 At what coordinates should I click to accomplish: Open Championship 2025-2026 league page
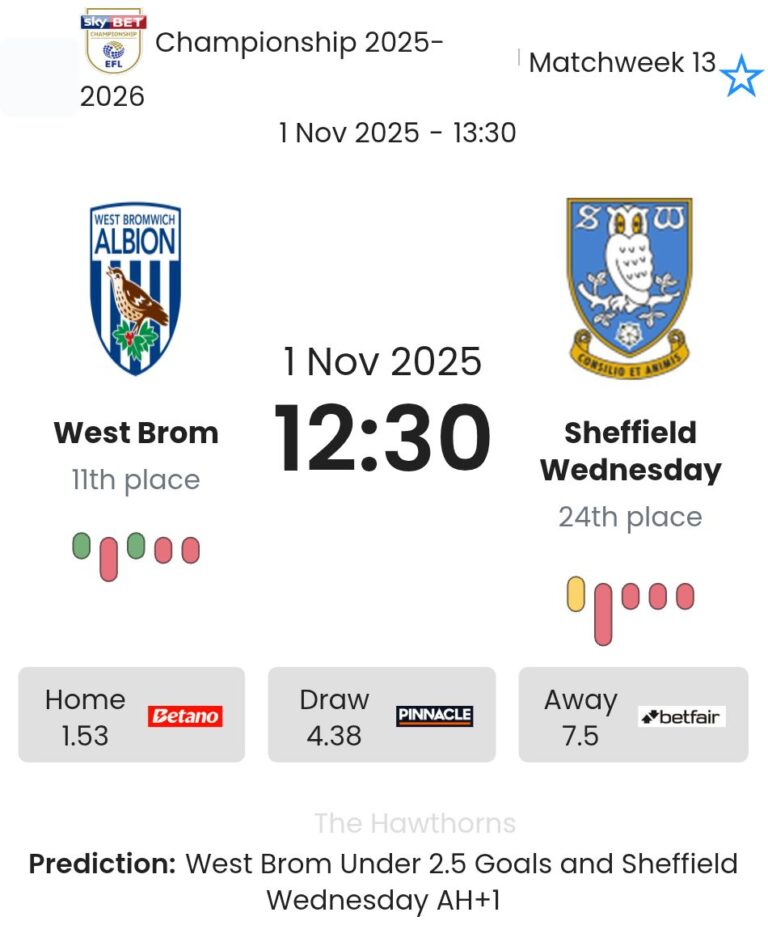[299, 44]
